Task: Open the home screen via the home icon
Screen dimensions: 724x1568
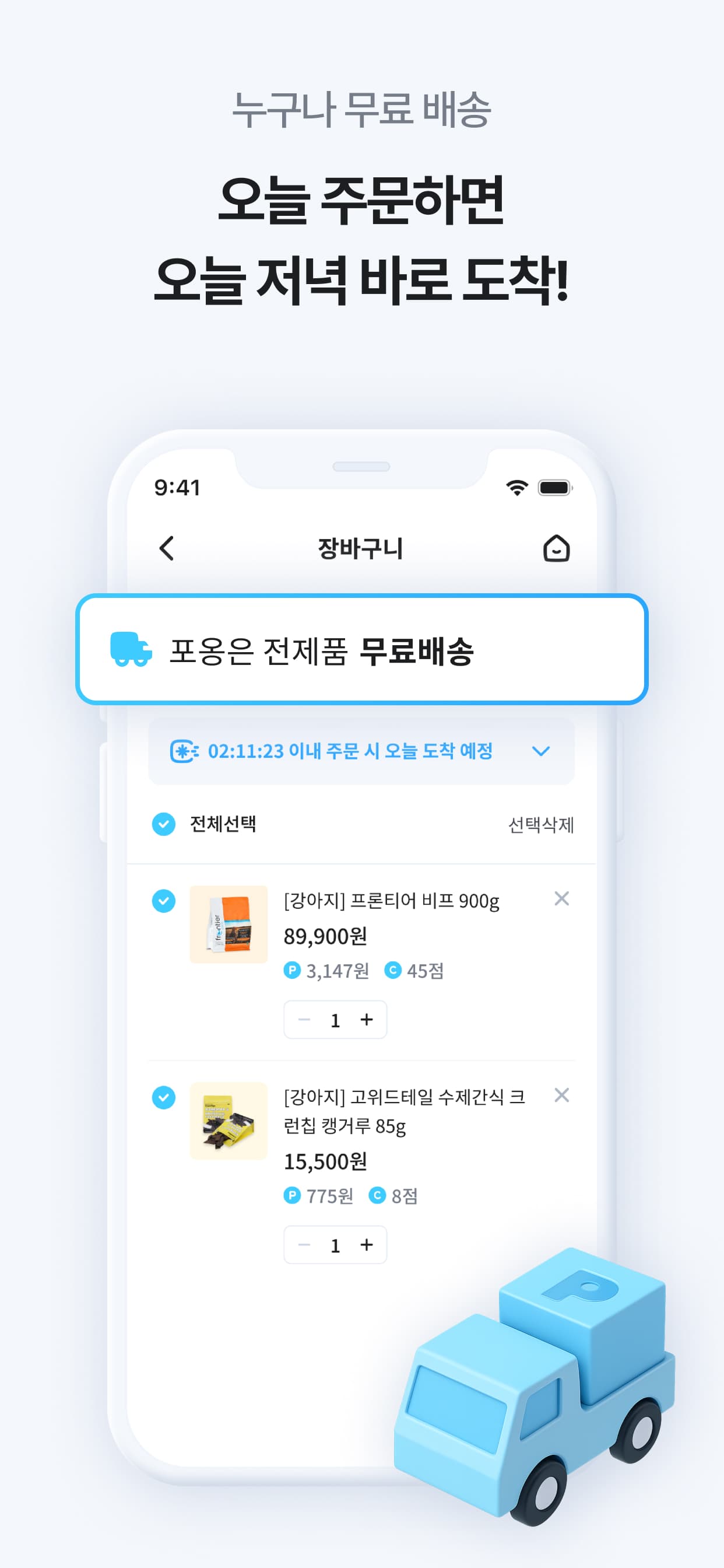Action: click(558, 548)
